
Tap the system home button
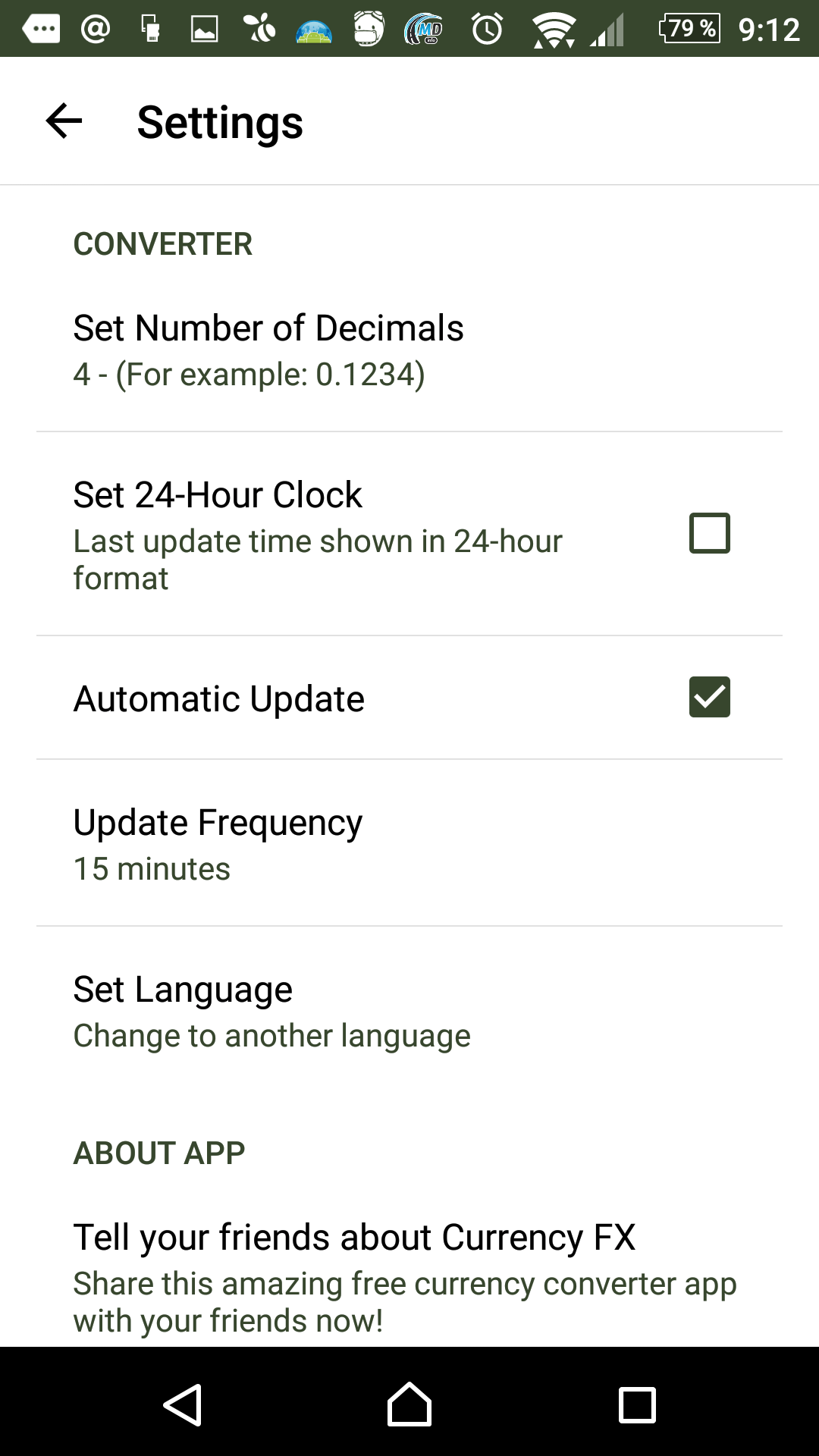(409, 1404)
